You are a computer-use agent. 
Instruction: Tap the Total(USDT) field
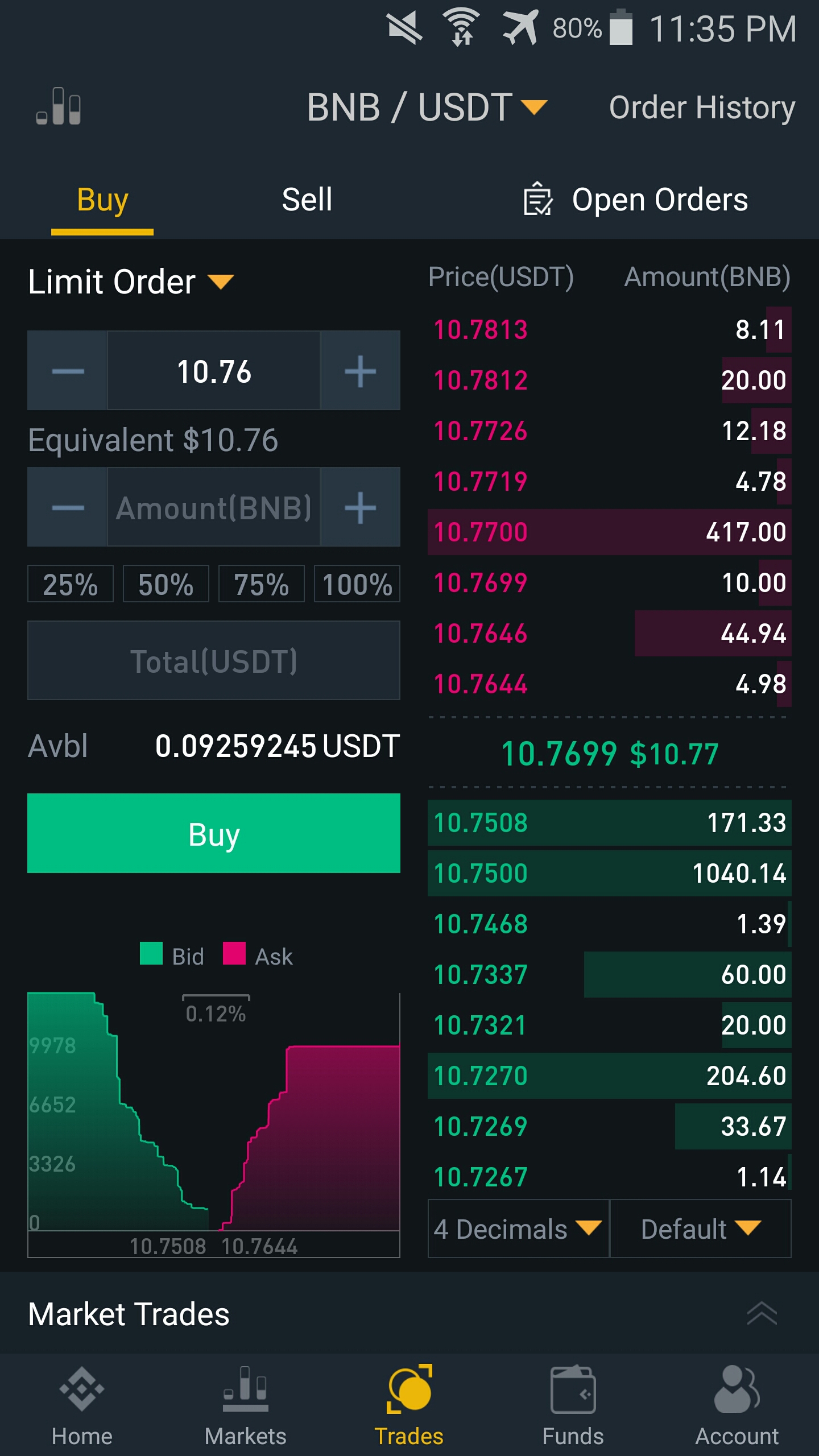pyautogui.click(x=214, y=661)
